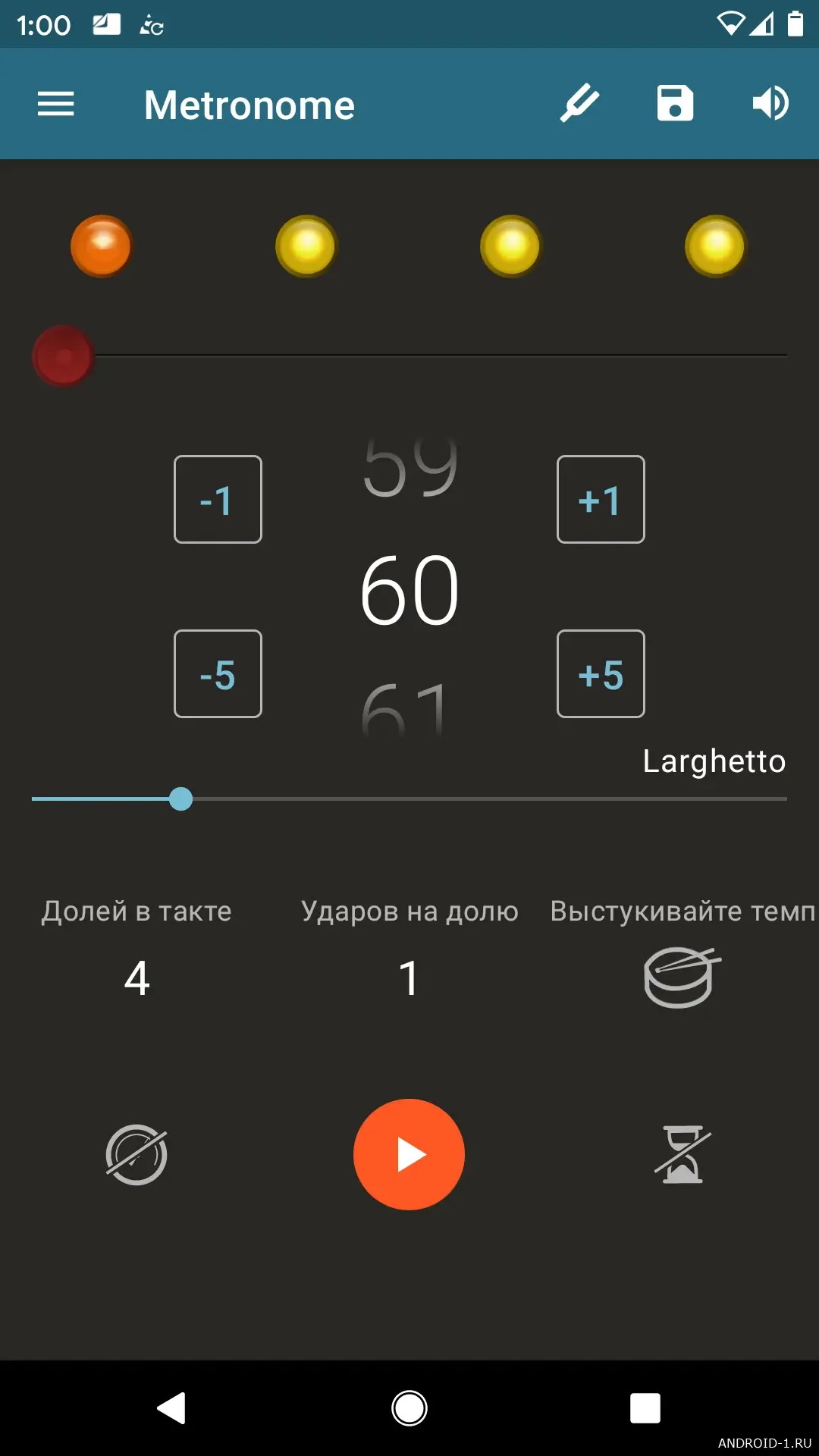Change clicks per beat value 1

click(x=409, y=977)
